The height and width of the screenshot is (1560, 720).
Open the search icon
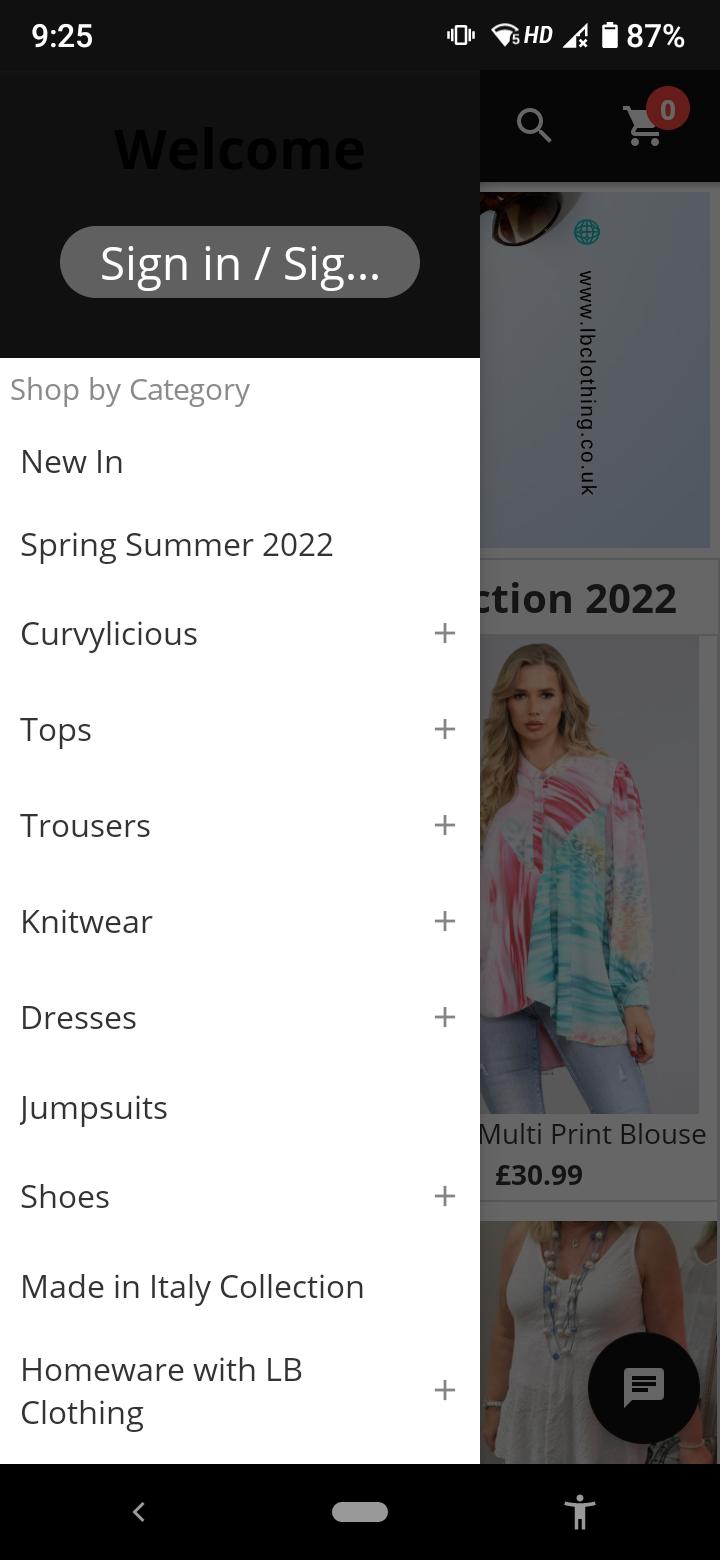[x=534, y=126]
